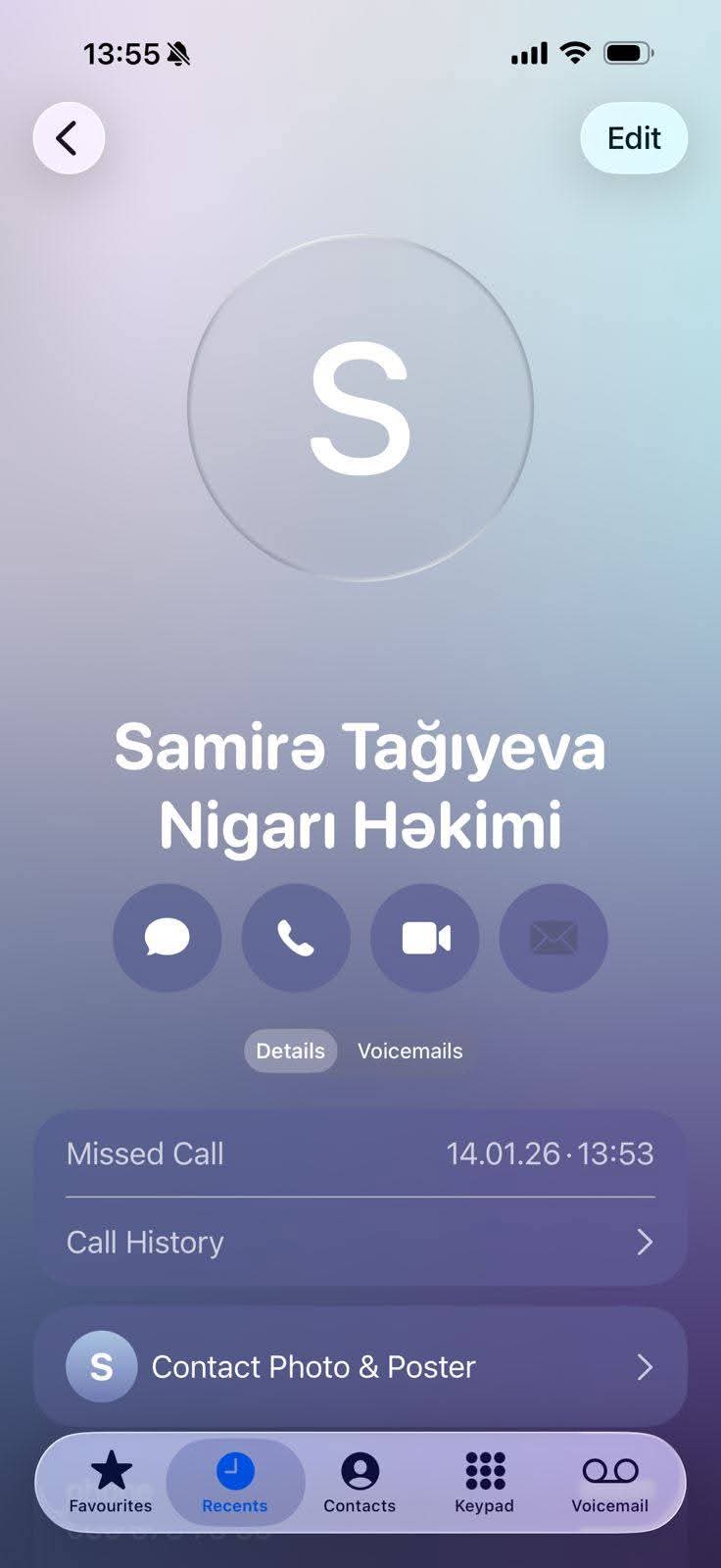Edit this contact's details
Image resolution: width=721 pixels, height=1568 pixels.
point(634,138)
